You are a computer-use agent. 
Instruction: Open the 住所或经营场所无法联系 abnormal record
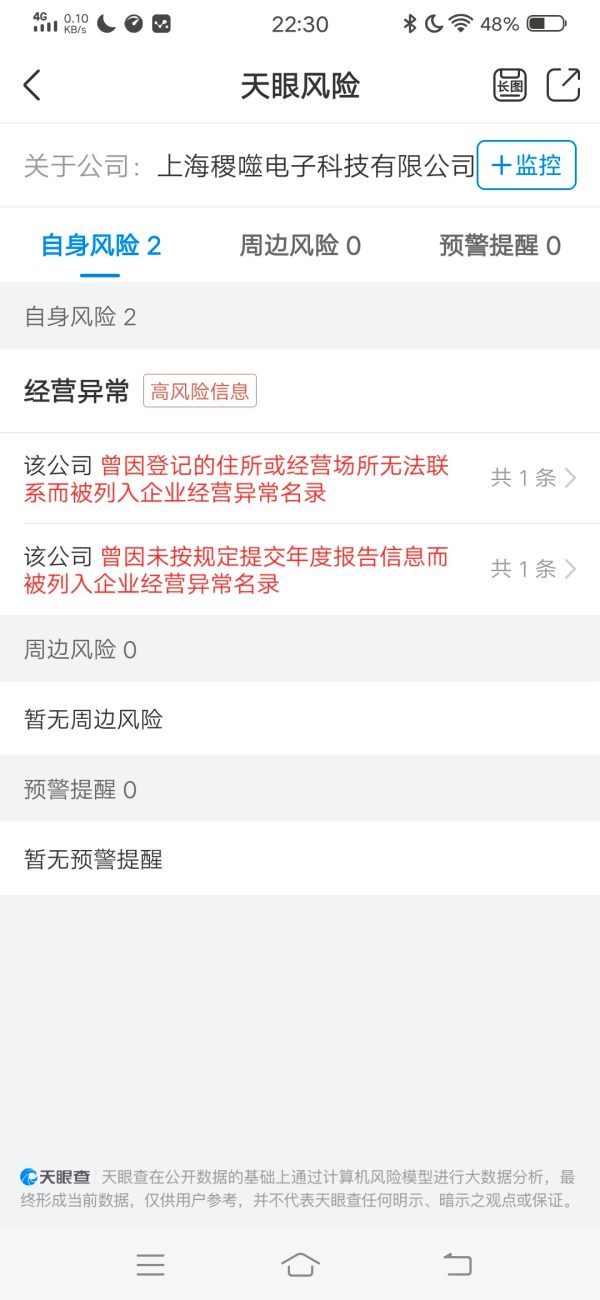300,478
